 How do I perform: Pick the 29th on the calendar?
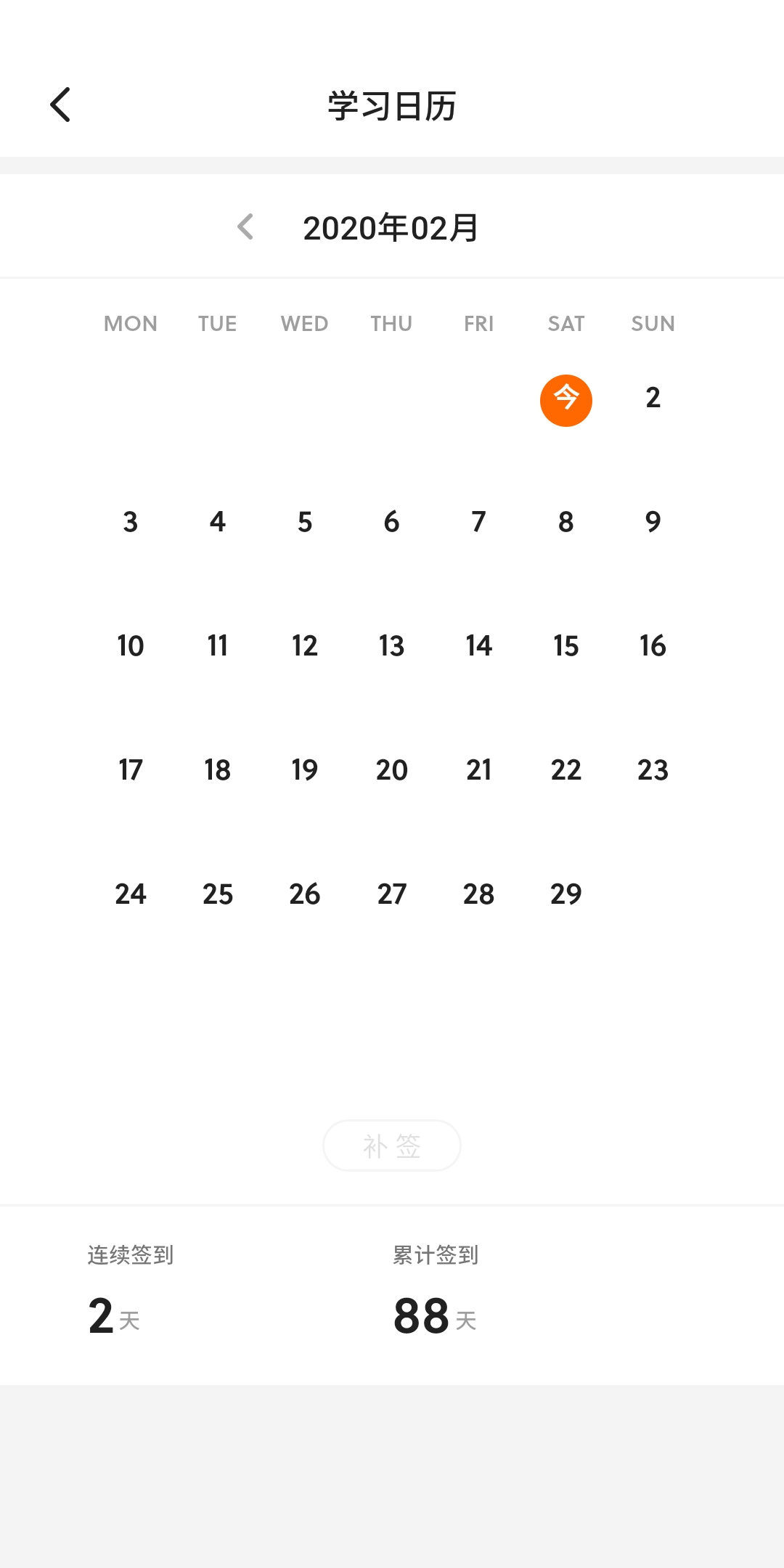[x=565, y=894]
